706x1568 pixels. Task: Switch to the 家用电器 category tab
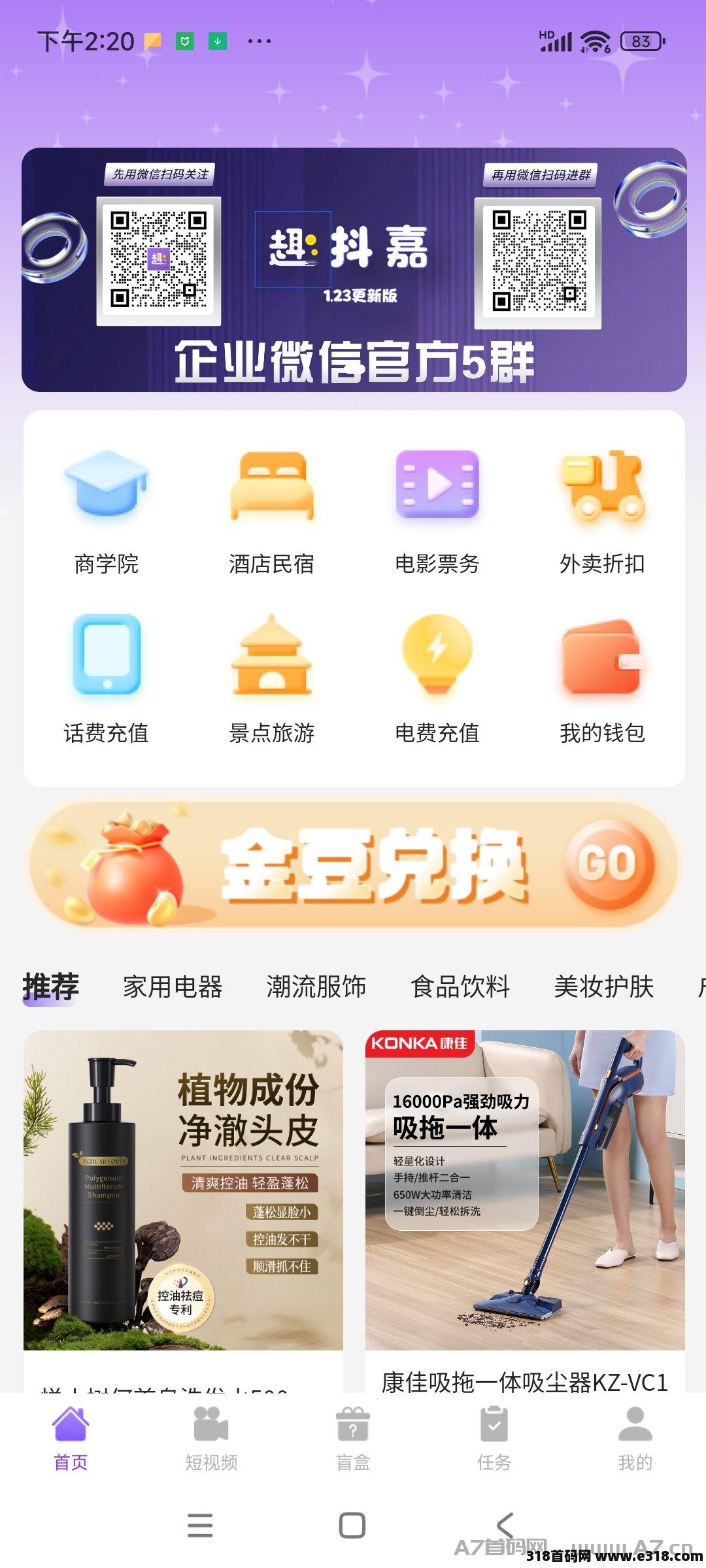click(173, 987)
